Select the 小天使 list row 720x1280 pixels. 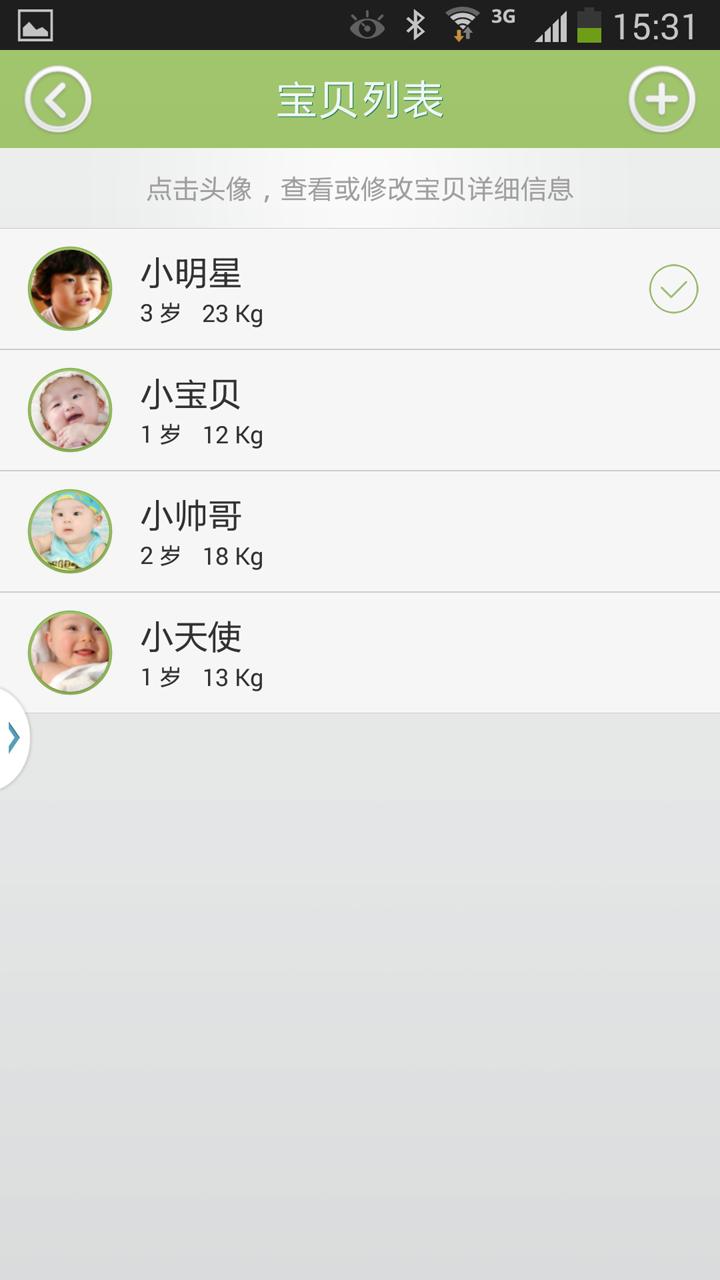tap(400, 653)
